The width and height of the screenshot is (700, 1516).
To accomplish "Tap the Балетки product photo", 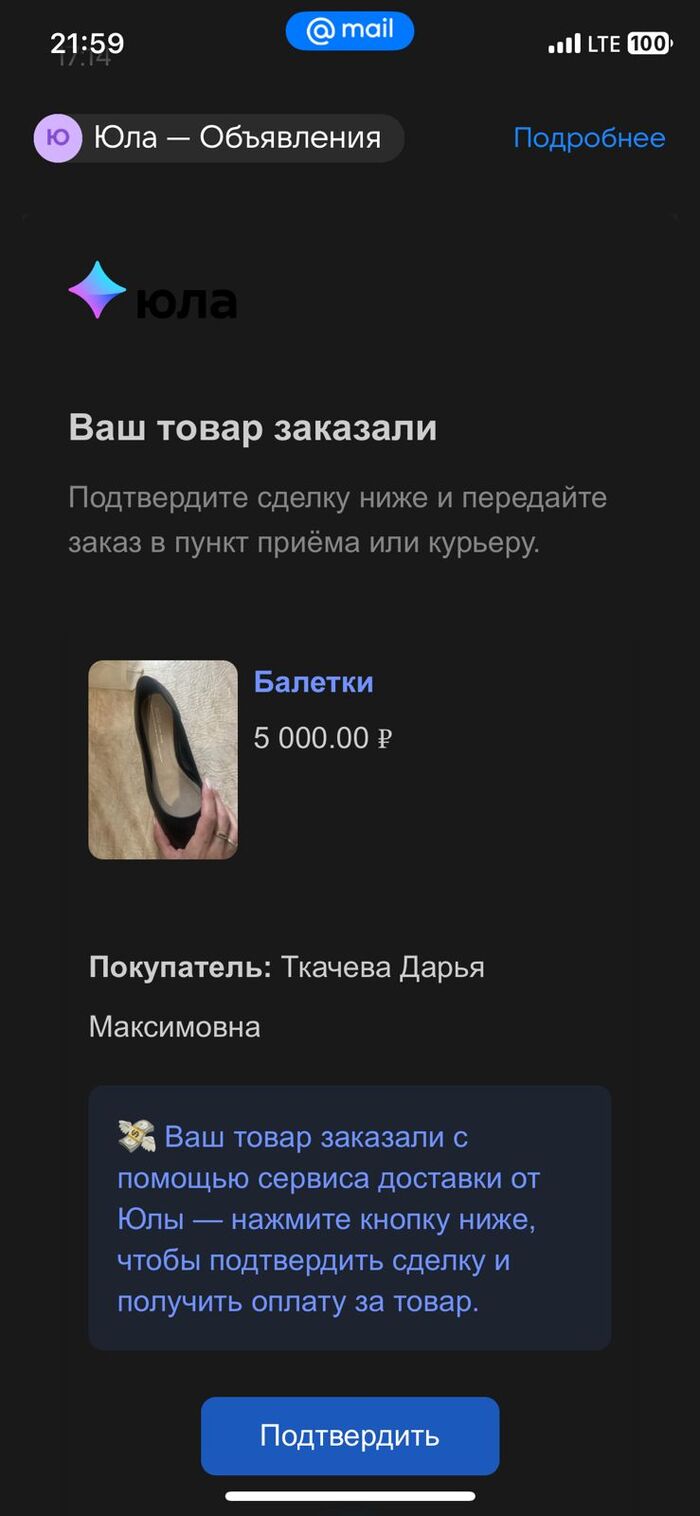I will click(x=163, y=759).
